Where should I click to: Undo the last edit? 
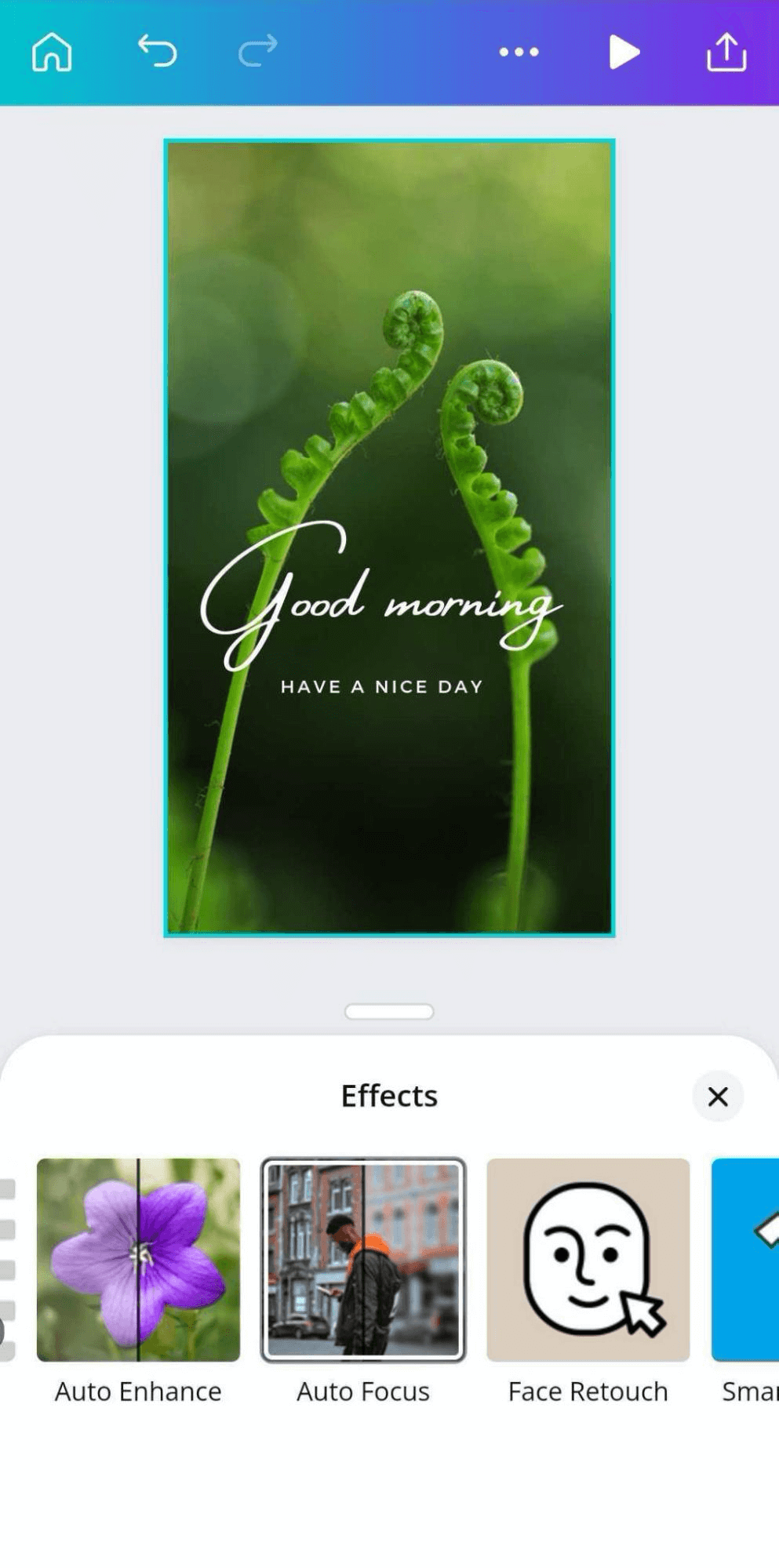(158, 52)
